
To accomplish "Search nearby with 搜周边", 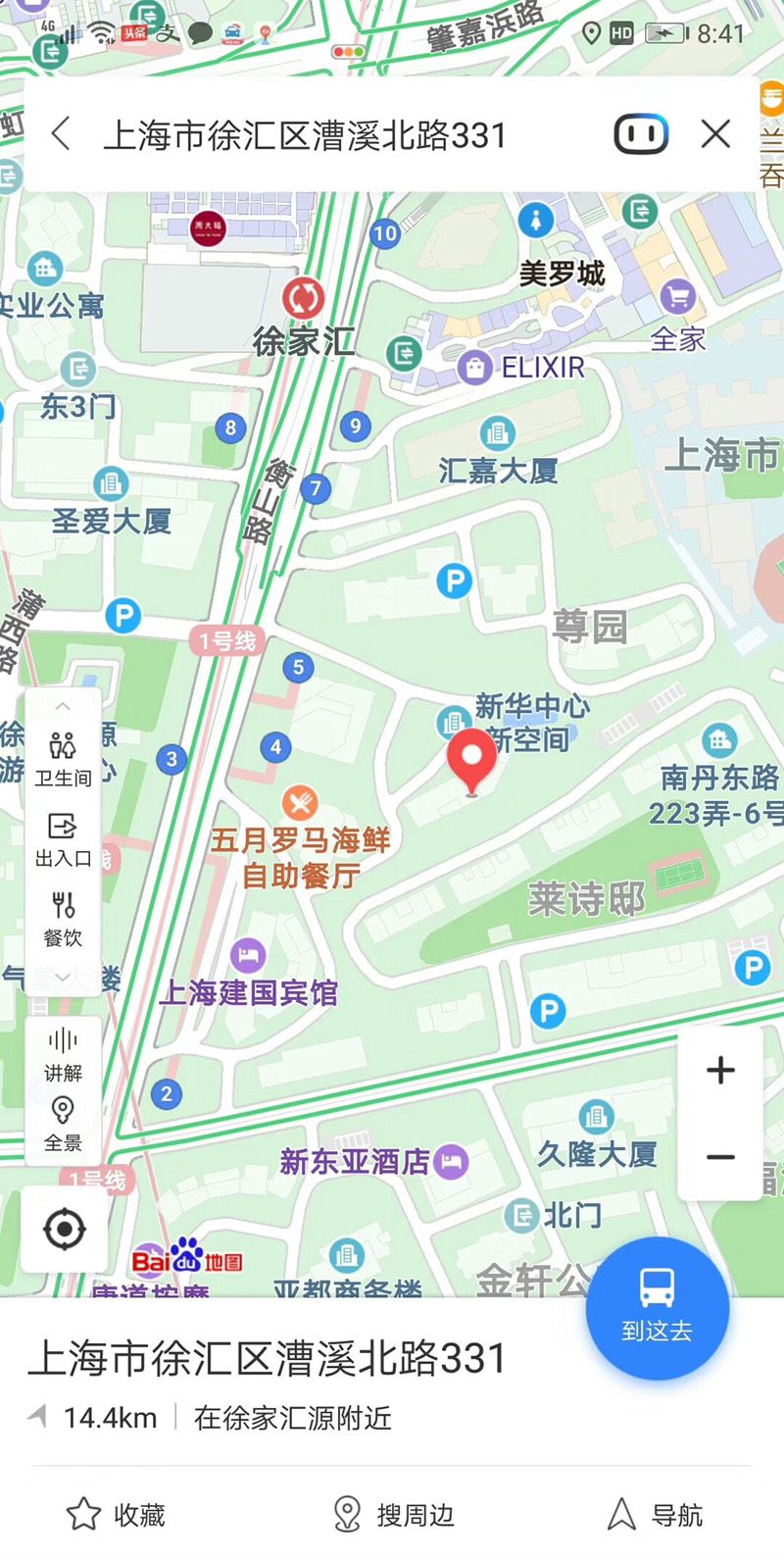I will 394,1514.
